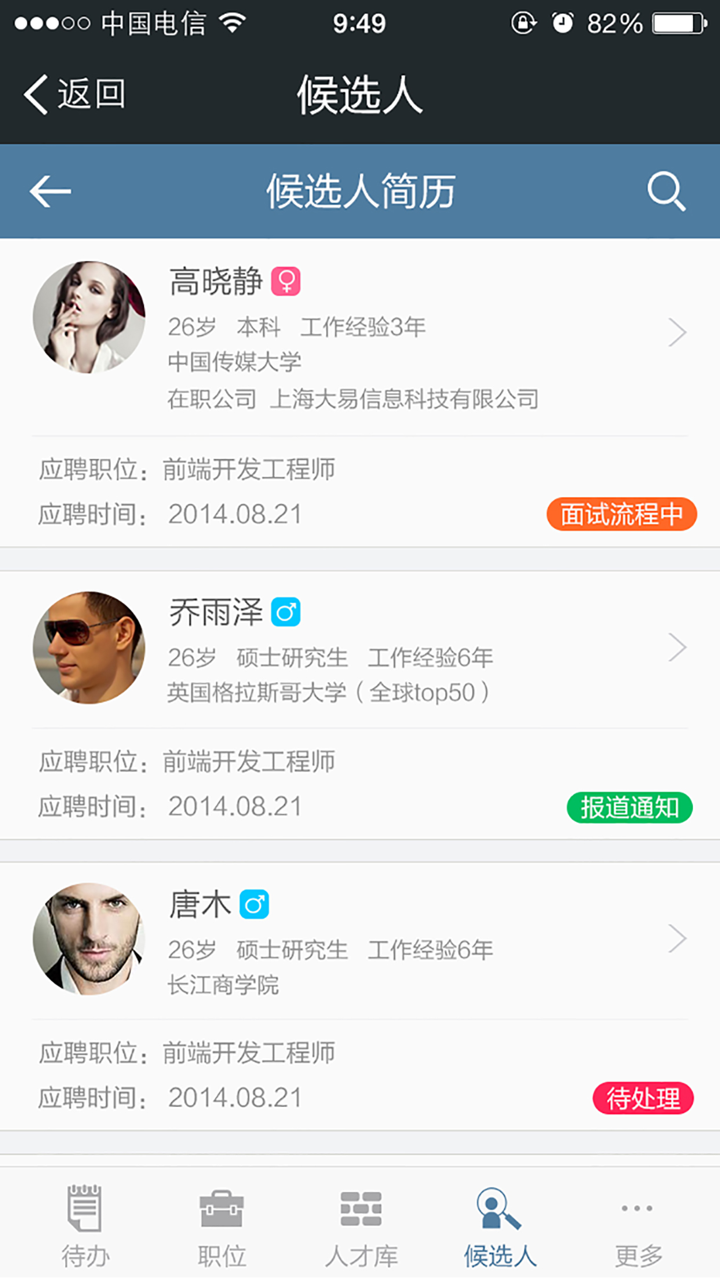Open 高晓静's profile photo thumbnail
The width and height of the screenshot is (720, 1280).
(x=89, y=317)
